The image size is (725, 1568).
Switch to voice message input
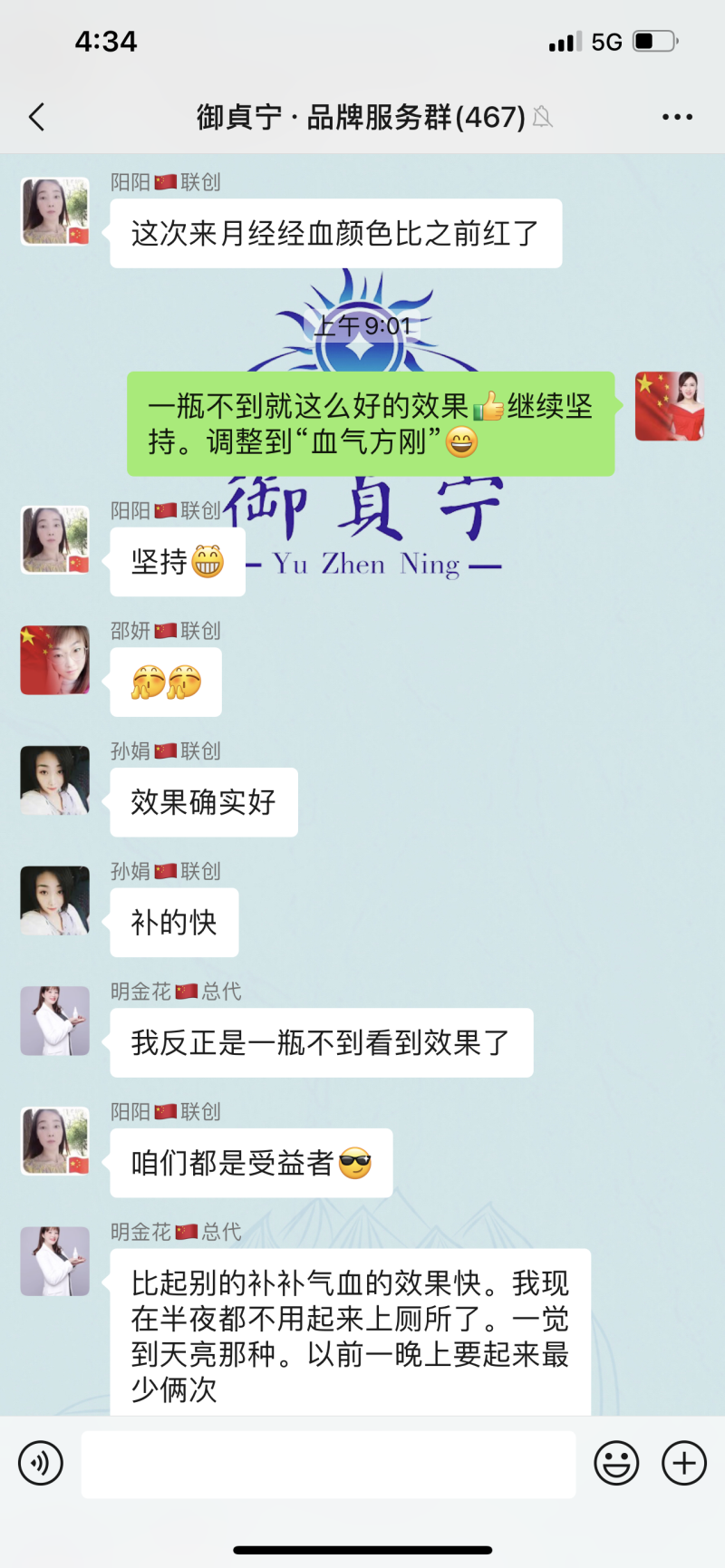pos(41,1463)
